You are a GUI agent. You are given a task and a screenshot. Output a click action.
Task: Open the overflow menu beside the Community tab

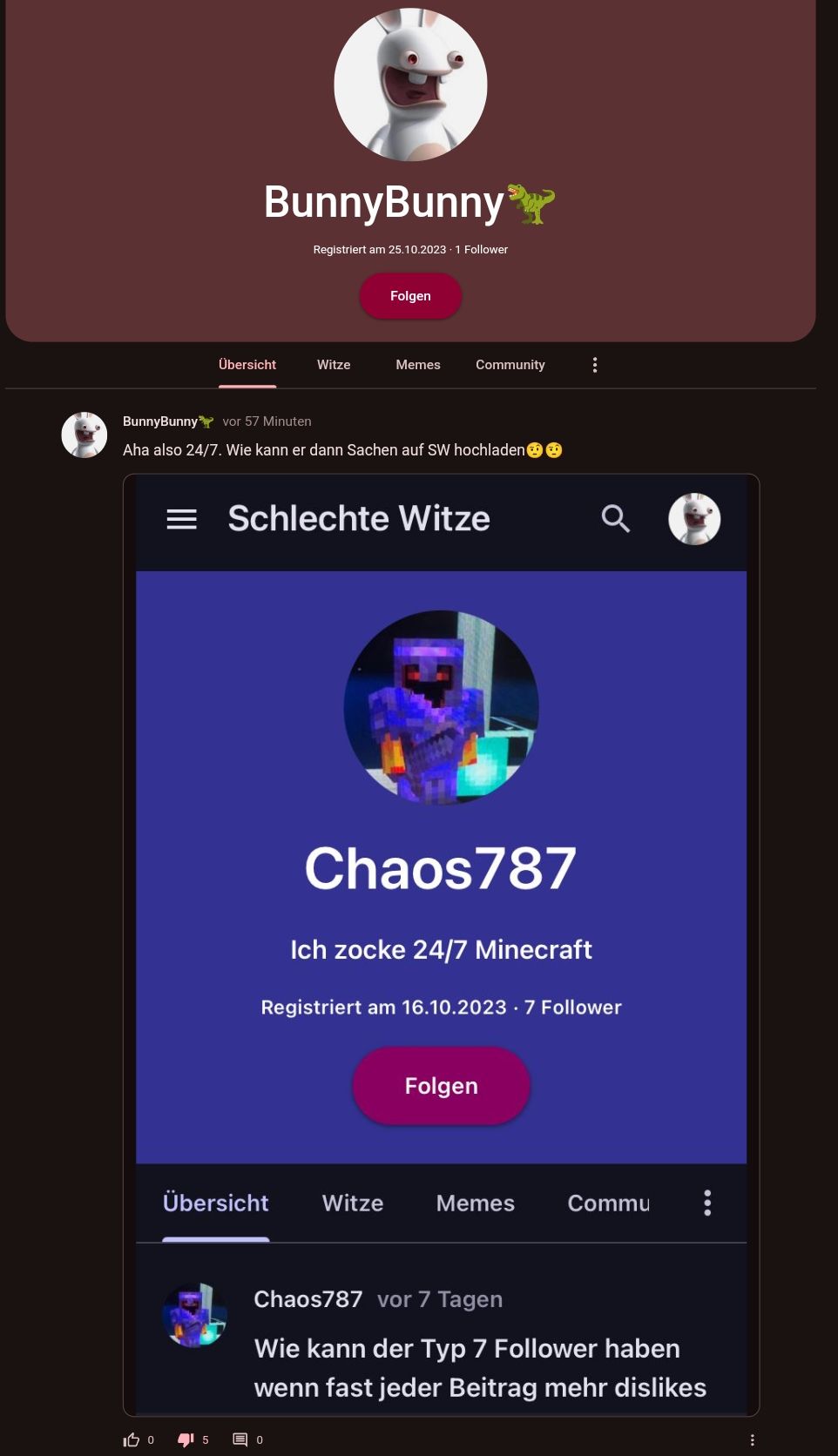(595, 365)
